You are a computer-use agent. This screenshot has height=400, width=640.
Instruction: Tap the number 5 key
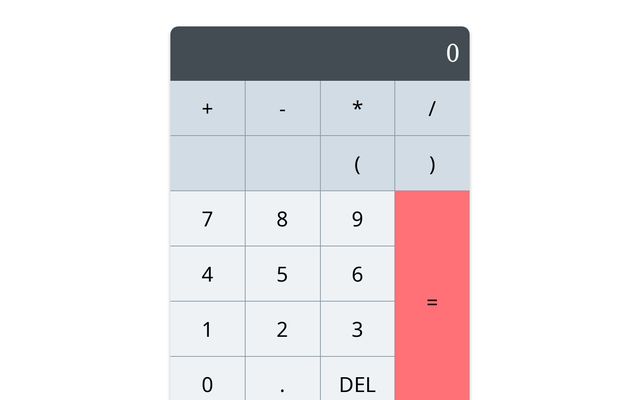pyautogui.click(x=282, y=274)
